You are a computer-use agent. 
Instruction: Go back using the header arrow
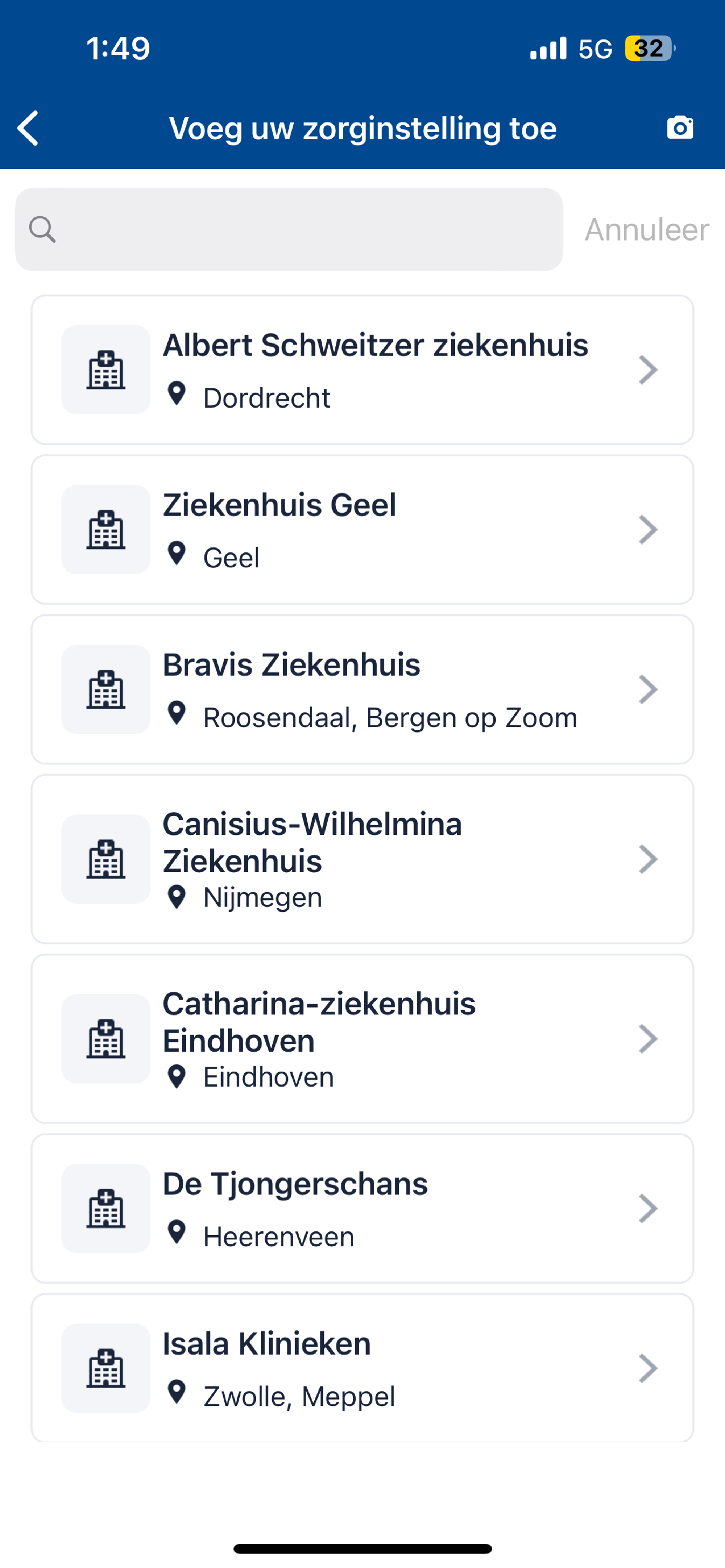tap(28, 129)
